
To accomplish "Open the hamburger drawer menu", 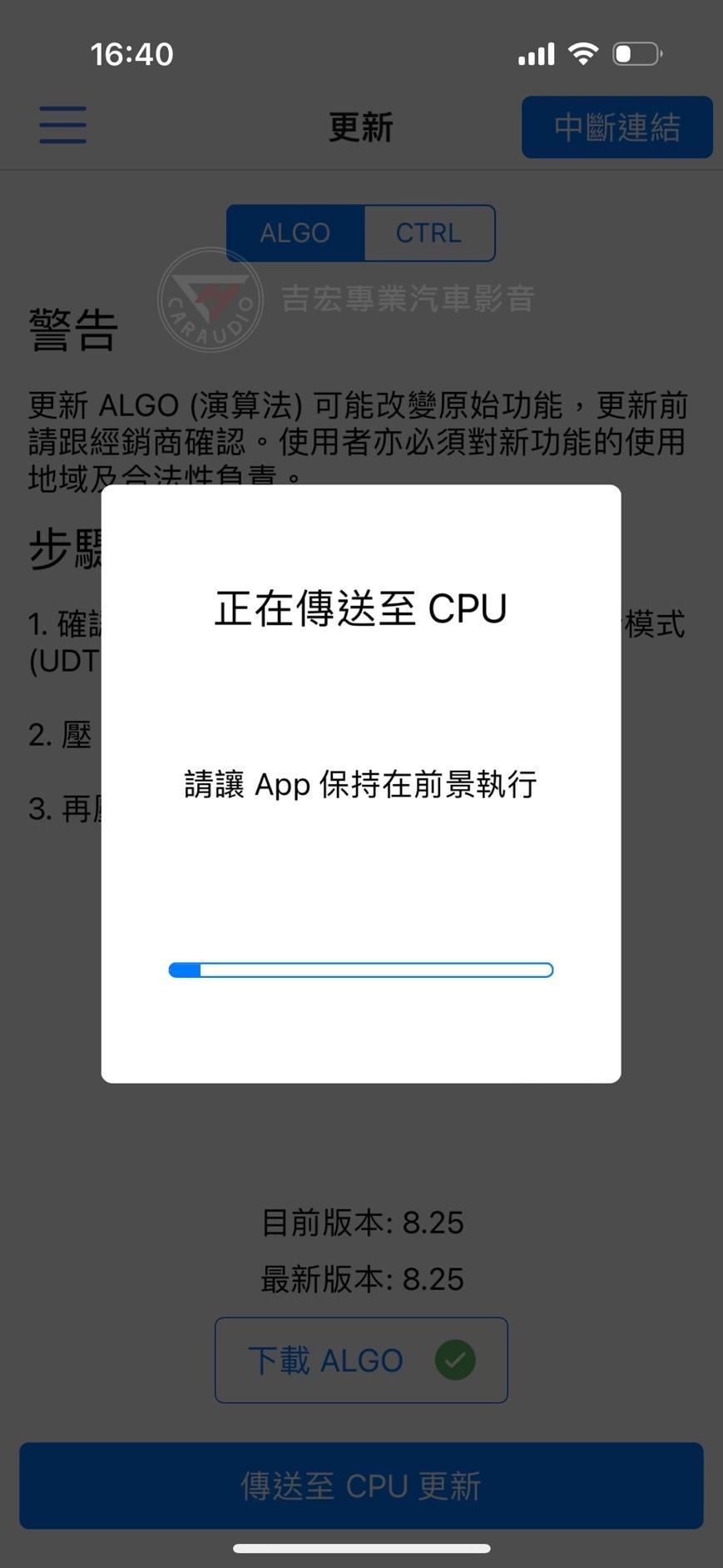I will [63, 125].
